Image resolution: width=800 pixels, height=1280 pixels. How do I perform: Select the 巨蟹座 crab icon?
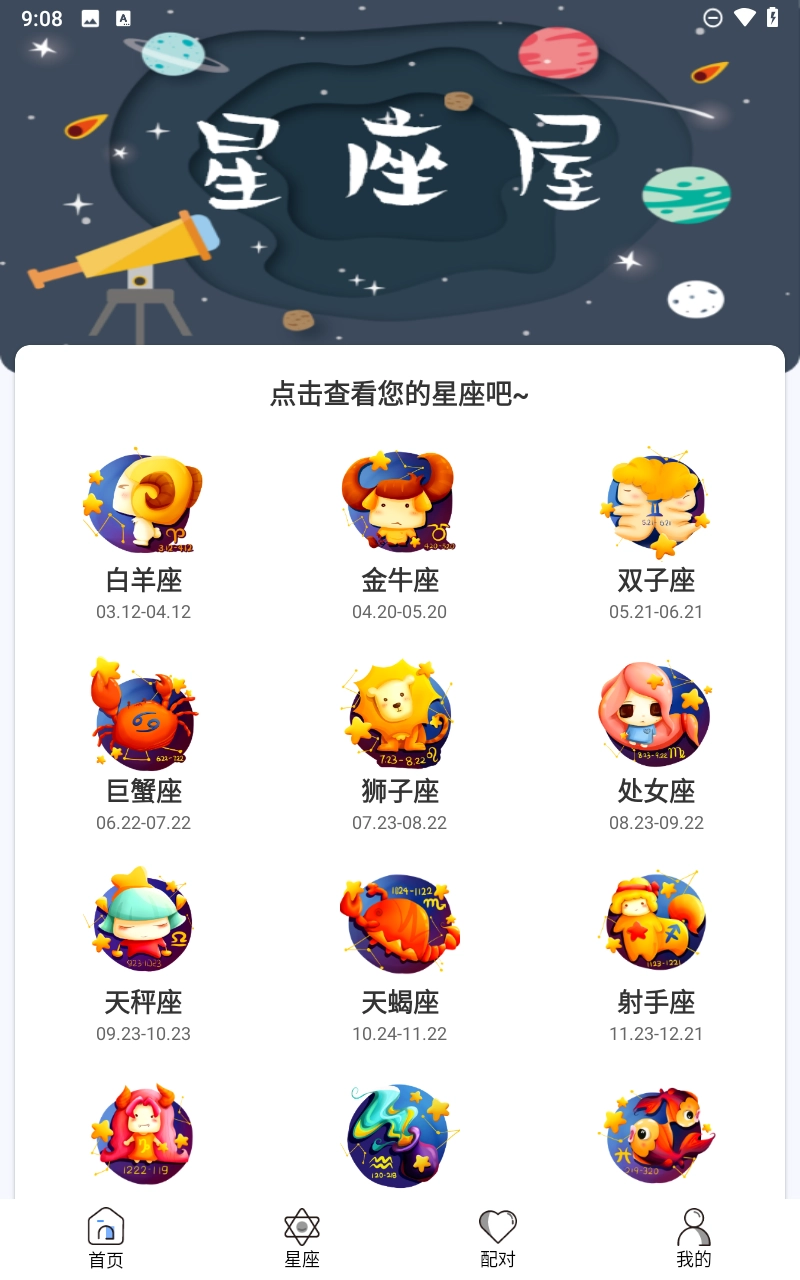pos(143,713)
